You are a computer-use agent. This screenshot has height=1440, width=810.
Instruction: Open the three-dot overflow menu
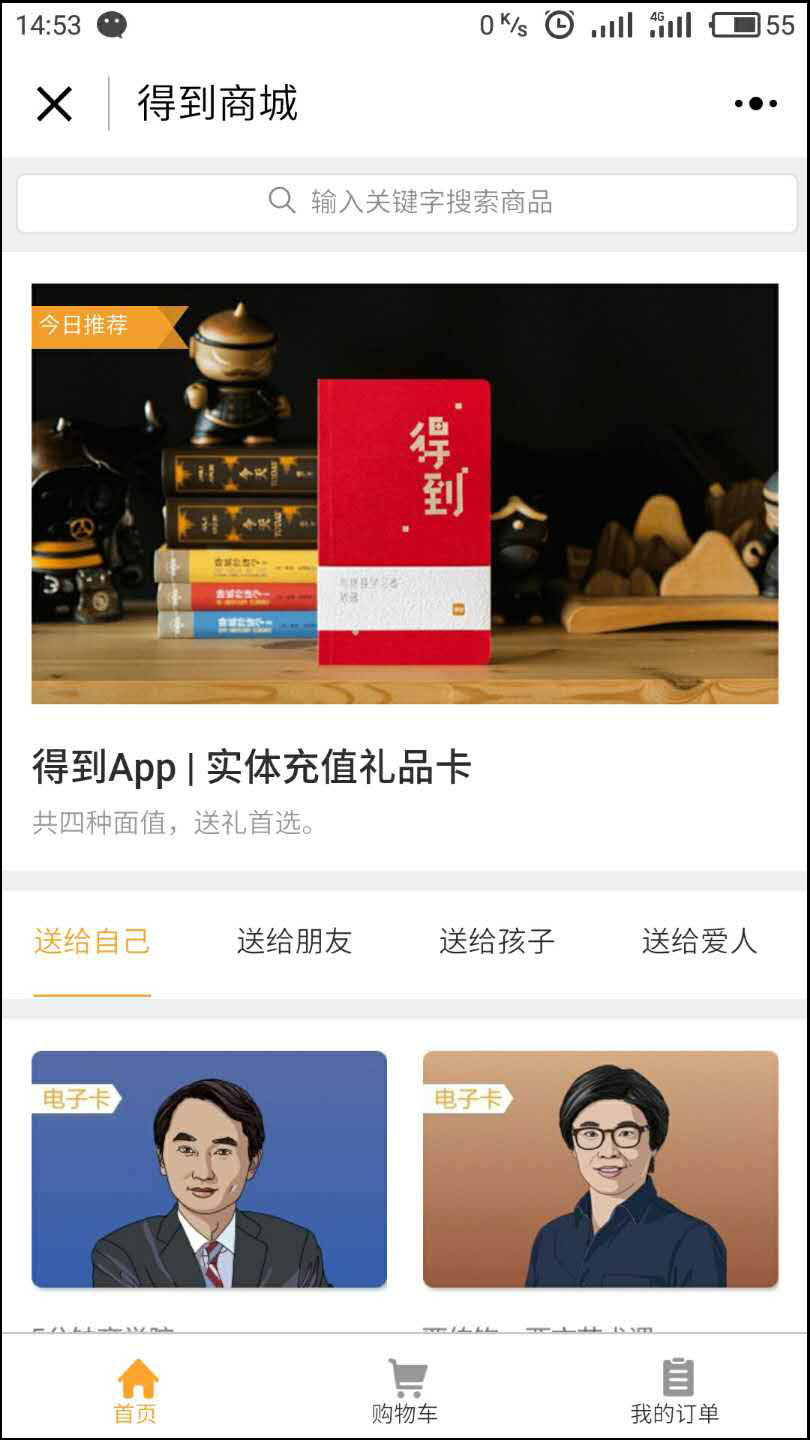tap(755, 104)
